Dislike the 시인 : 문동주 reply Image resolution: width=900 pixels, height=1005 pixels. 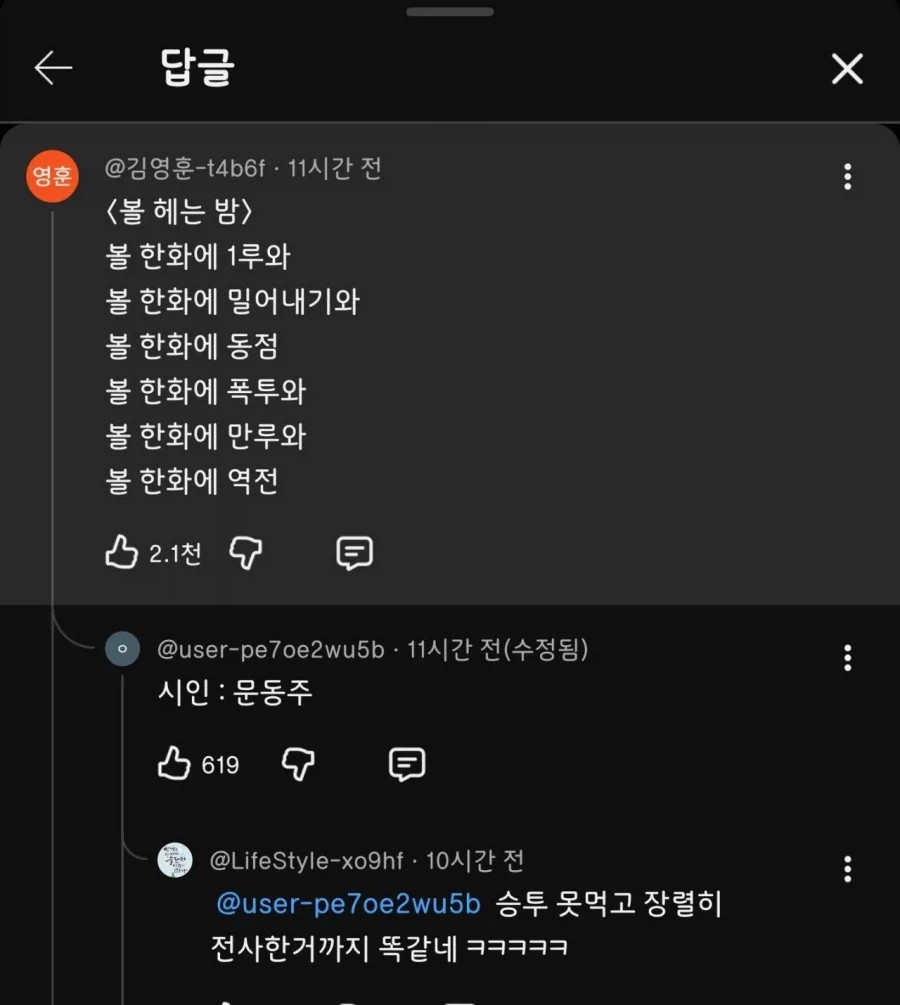tap(298, 764)
